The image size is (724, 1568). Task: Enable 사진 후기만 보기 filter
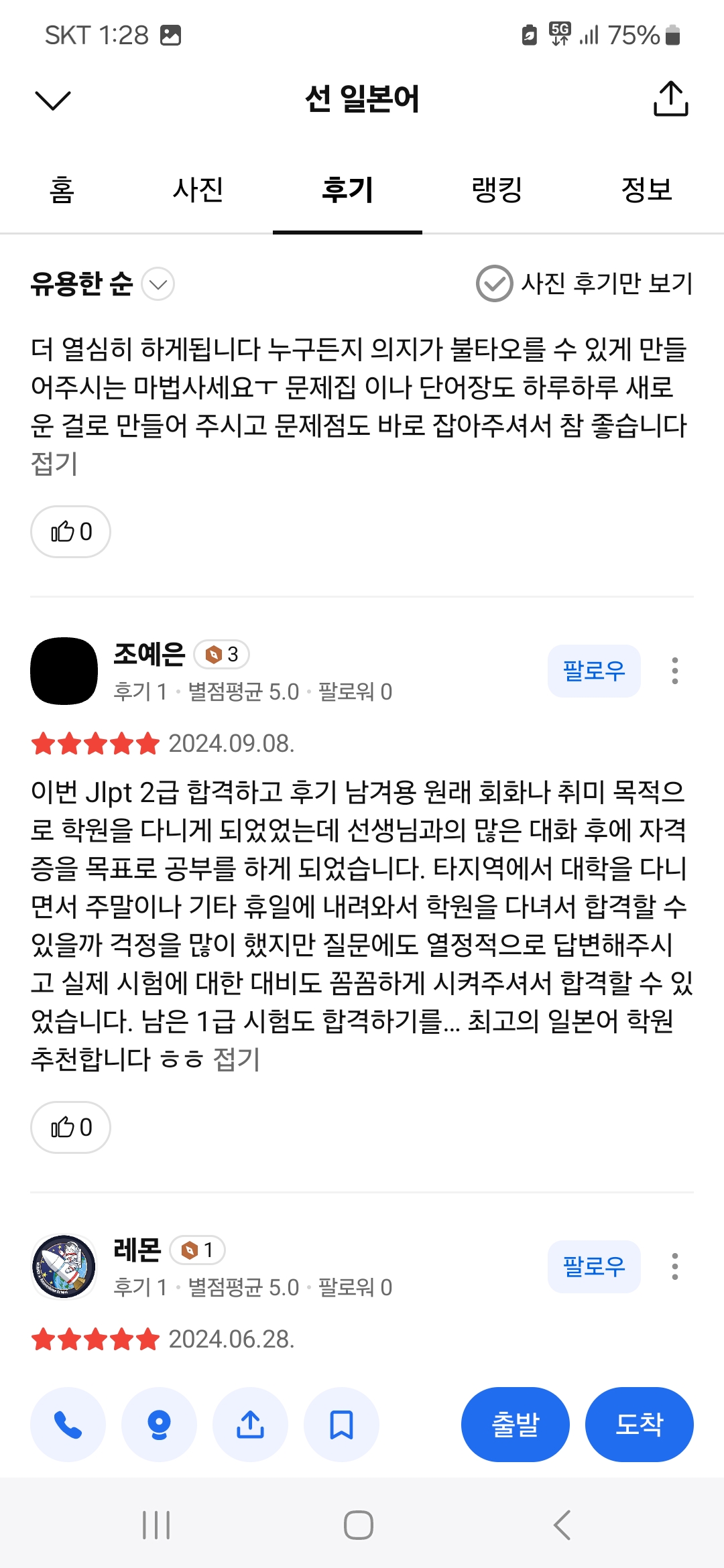click(583, 283)
